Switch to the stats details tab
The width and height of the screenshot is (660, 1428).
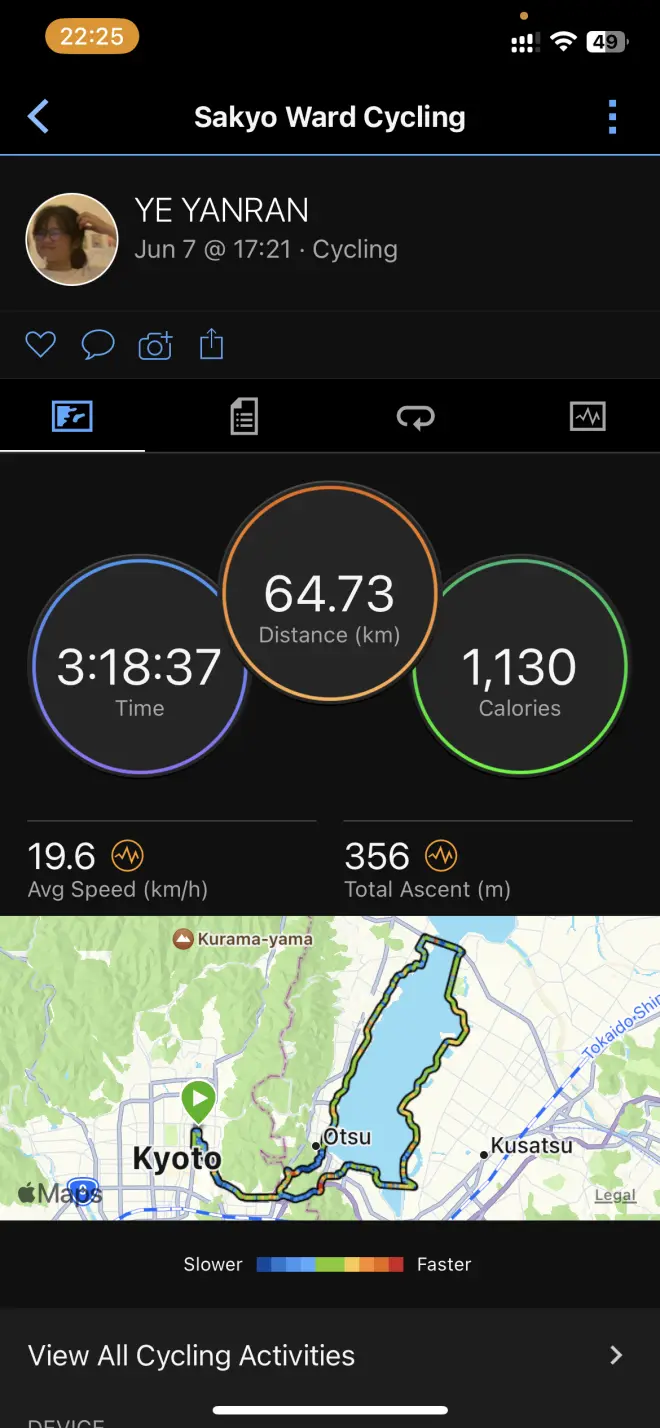(244, 416)
